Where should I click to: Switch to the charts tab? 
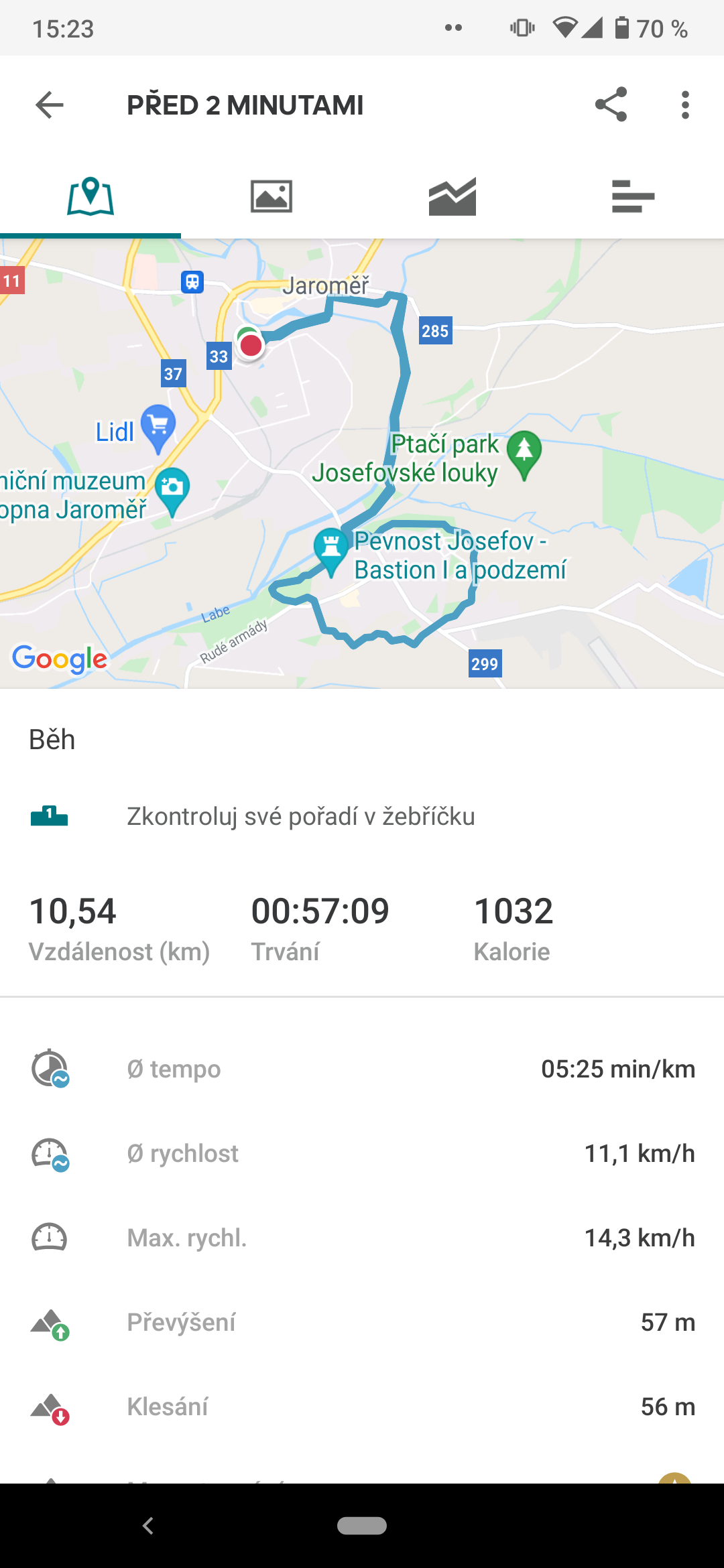(x=452, y=196)
